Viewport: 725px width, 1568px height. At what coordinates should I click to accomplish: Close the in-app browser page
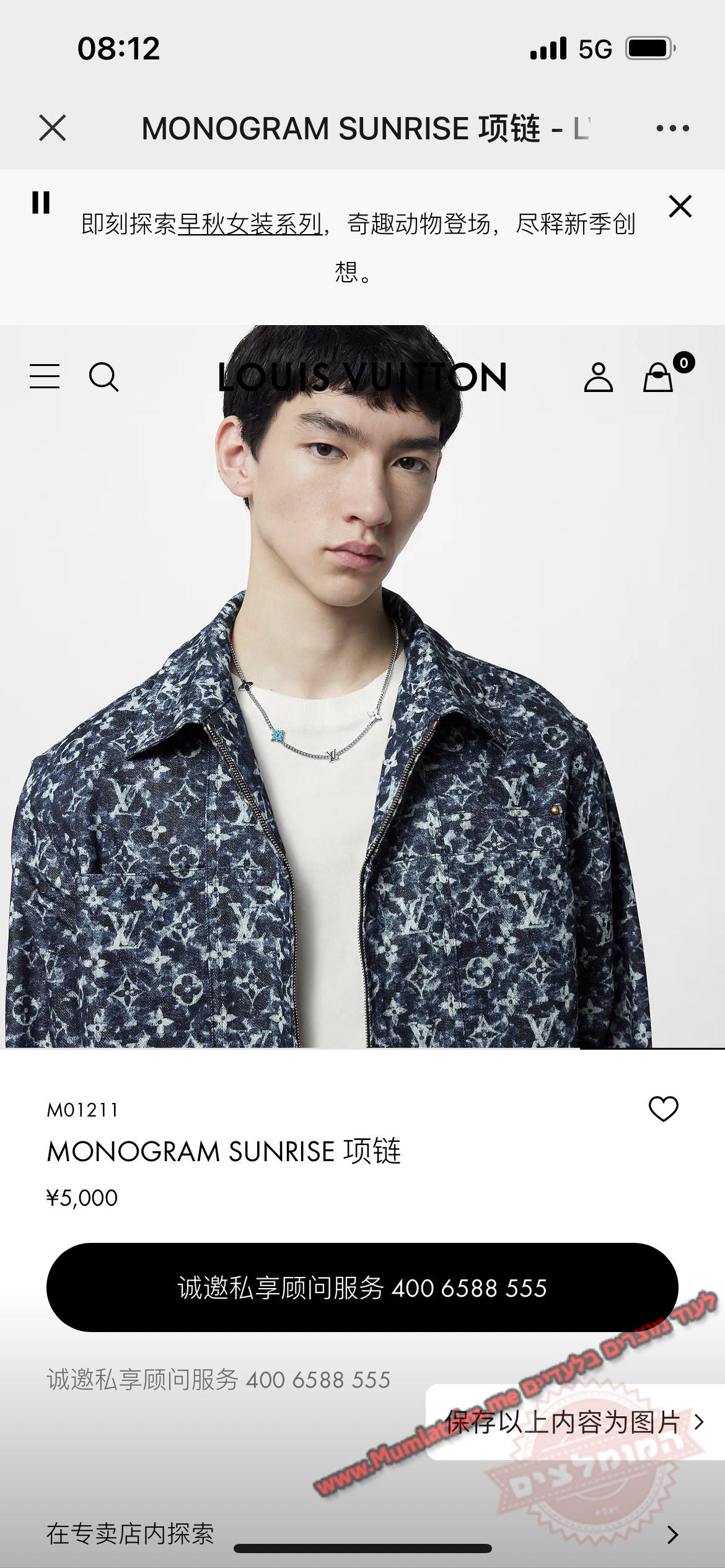tap(52, 128)
